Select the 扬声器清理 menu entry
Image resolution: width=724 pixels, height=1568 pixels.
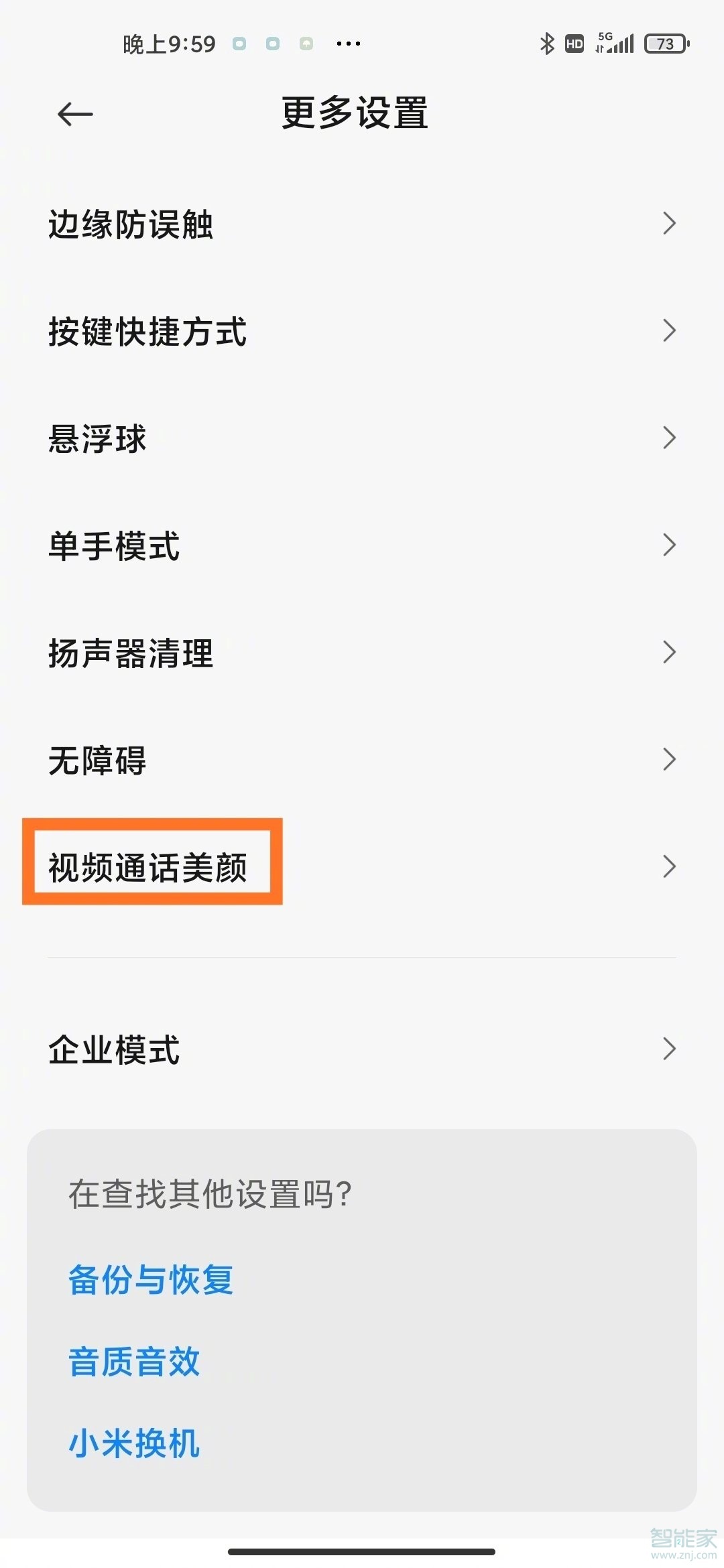click(x=131, y=654)
